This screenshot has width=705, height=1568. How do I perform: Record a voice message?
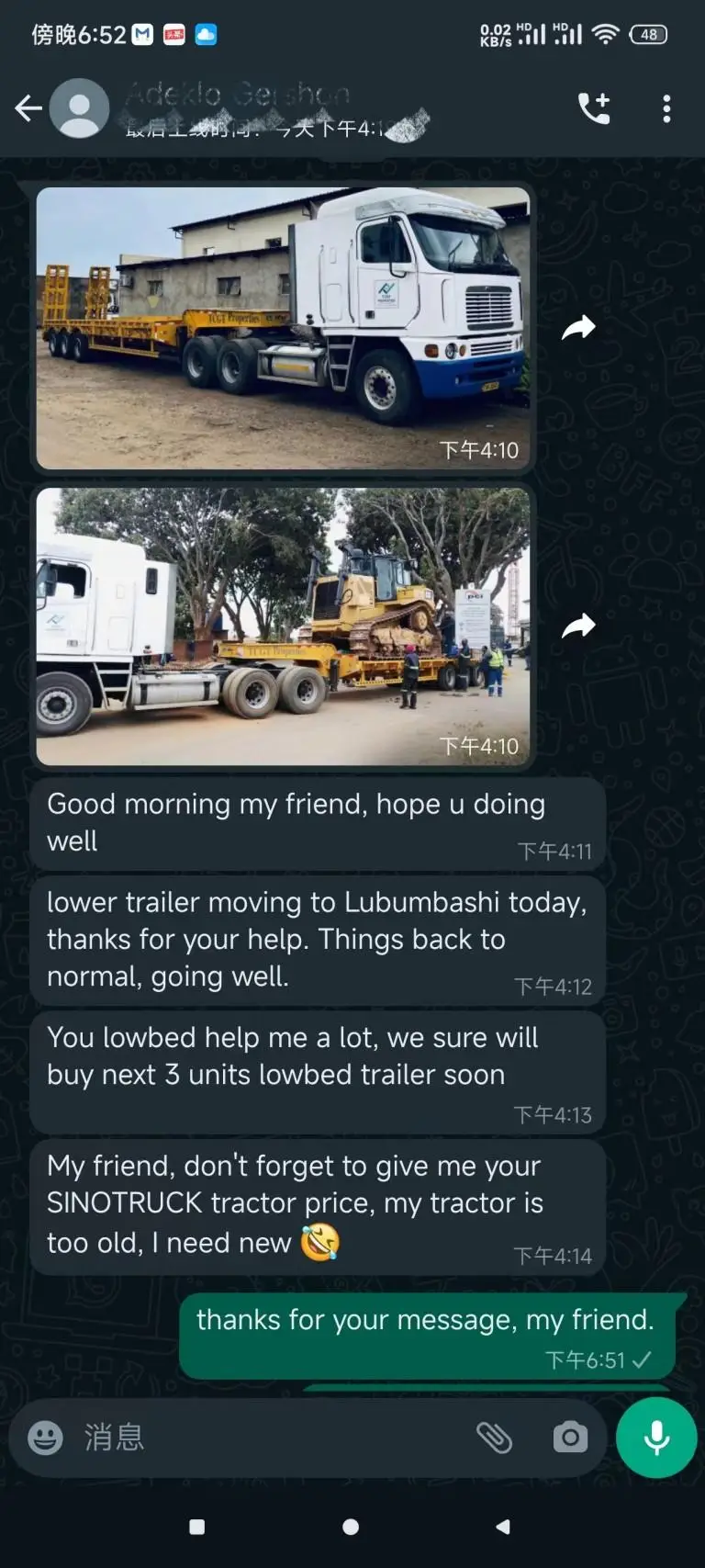coord(656,1438)
